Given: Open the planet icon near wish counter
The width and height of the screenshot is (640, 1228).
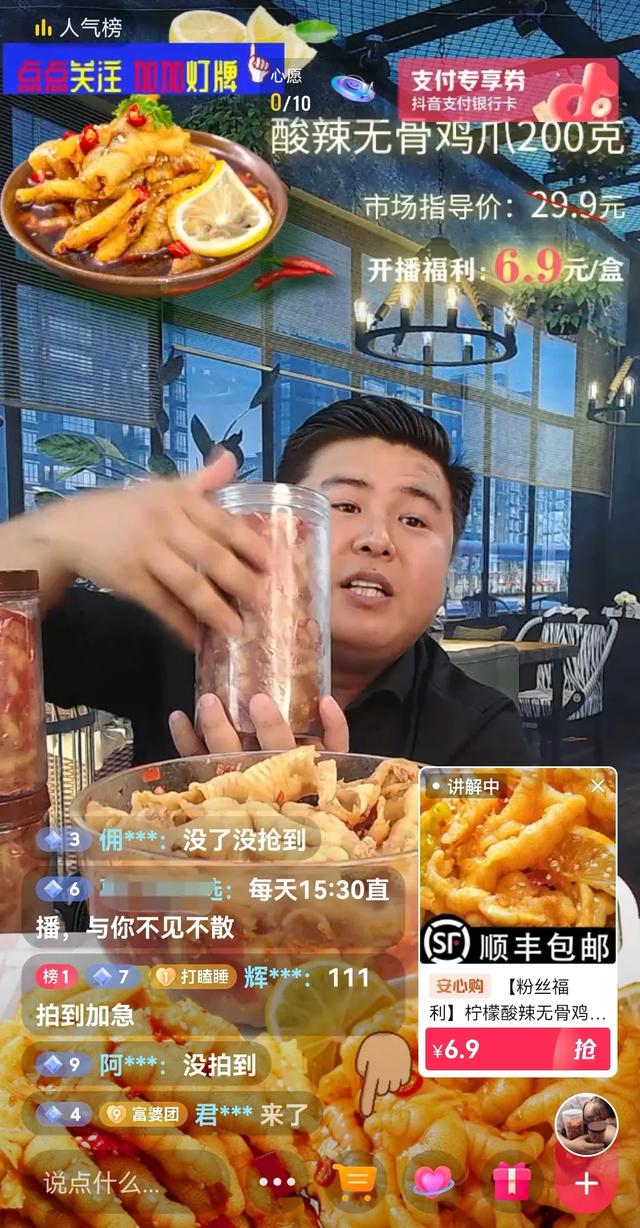Looking at the screenshot, I should (352, 88).
